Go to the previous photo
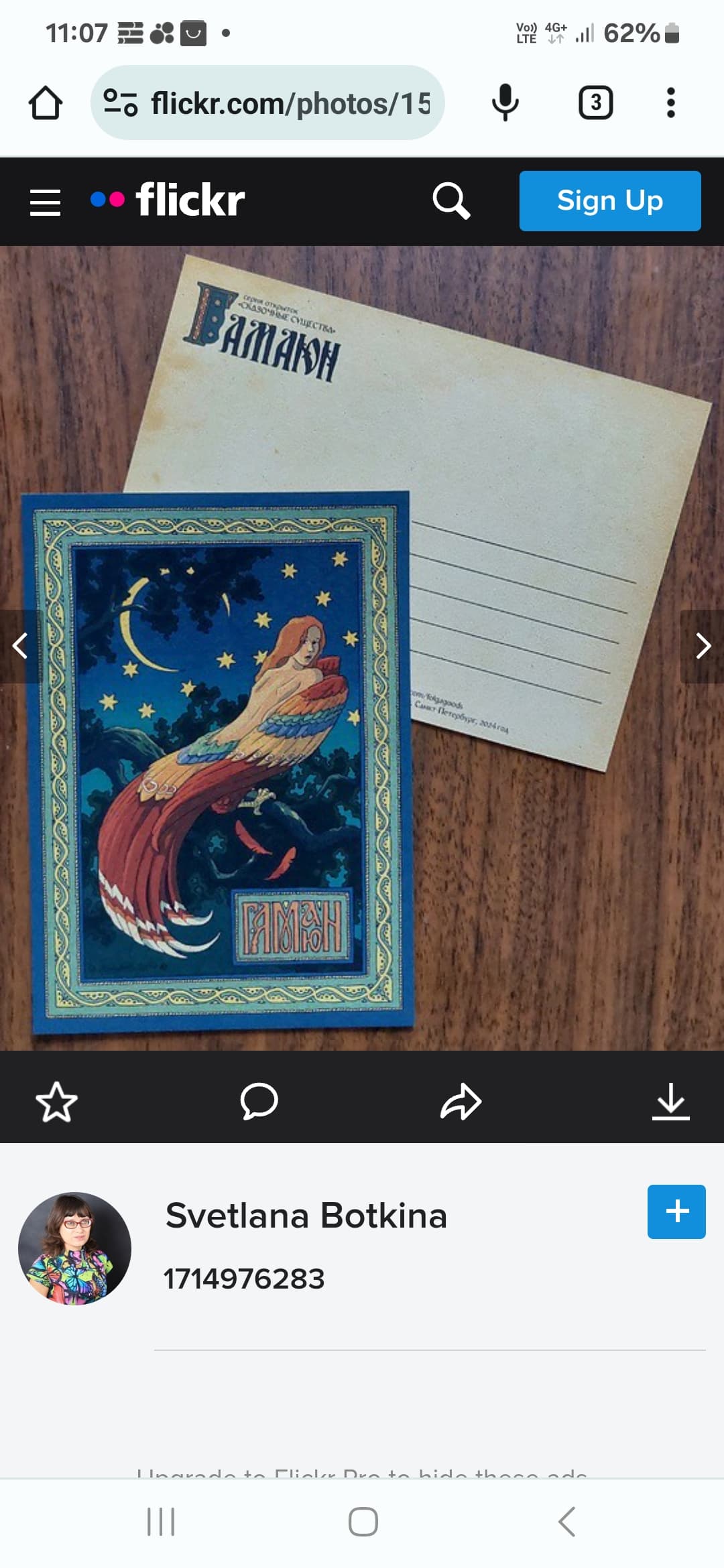Screen dimensions: 724x1568 [20, 646]
